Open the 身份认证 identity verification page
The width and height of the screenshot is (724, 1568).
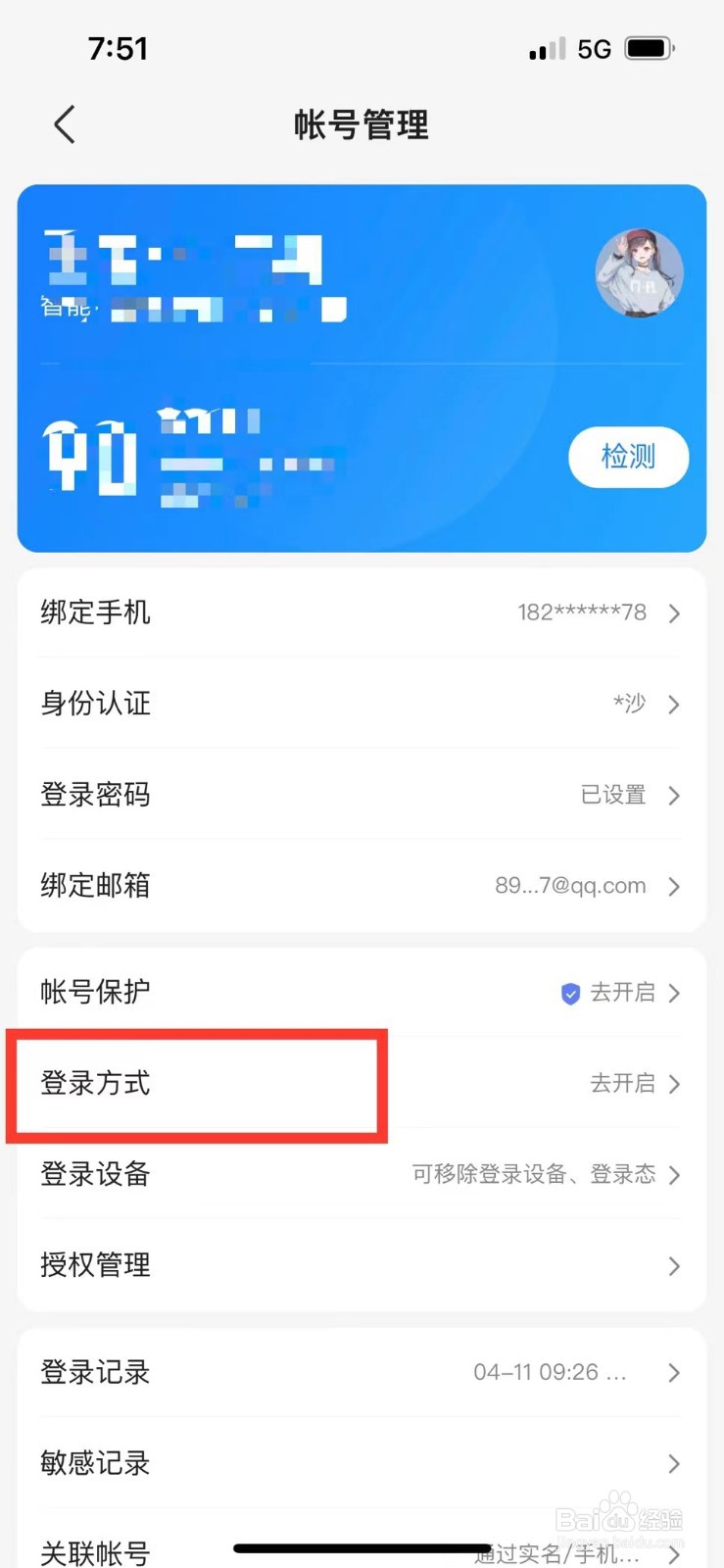(95, 704)
